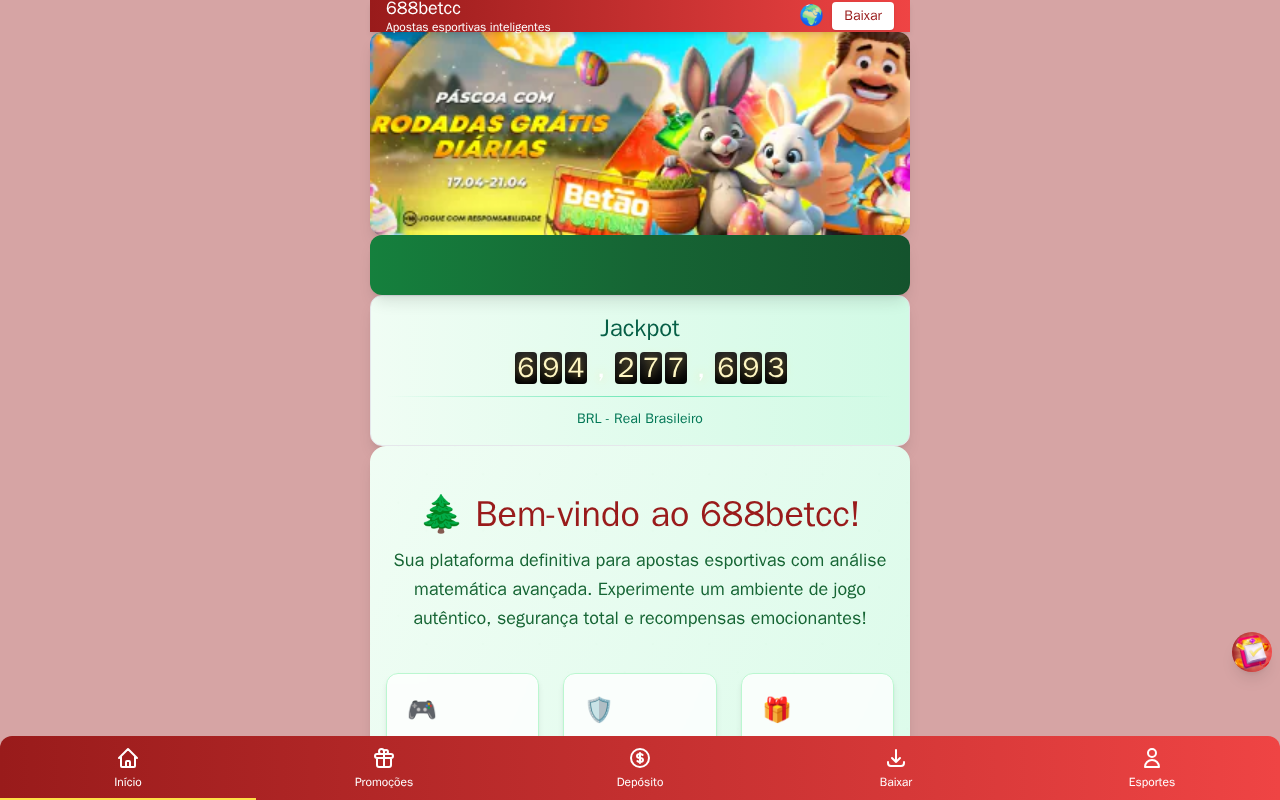
Task: Open the Promoções tab
Action: (384, 768)
